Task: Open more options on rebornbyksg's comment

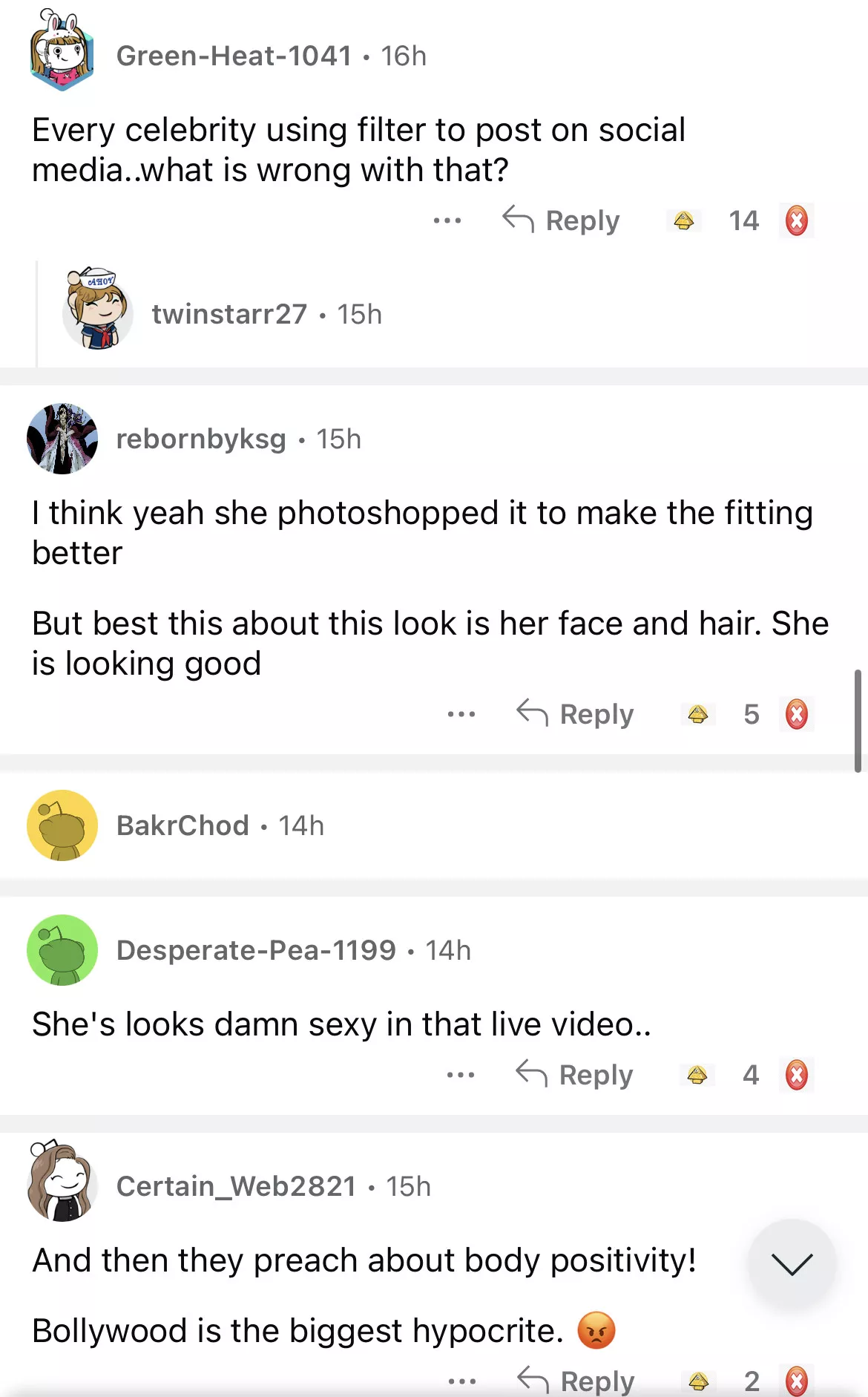Action: point(461,714)
